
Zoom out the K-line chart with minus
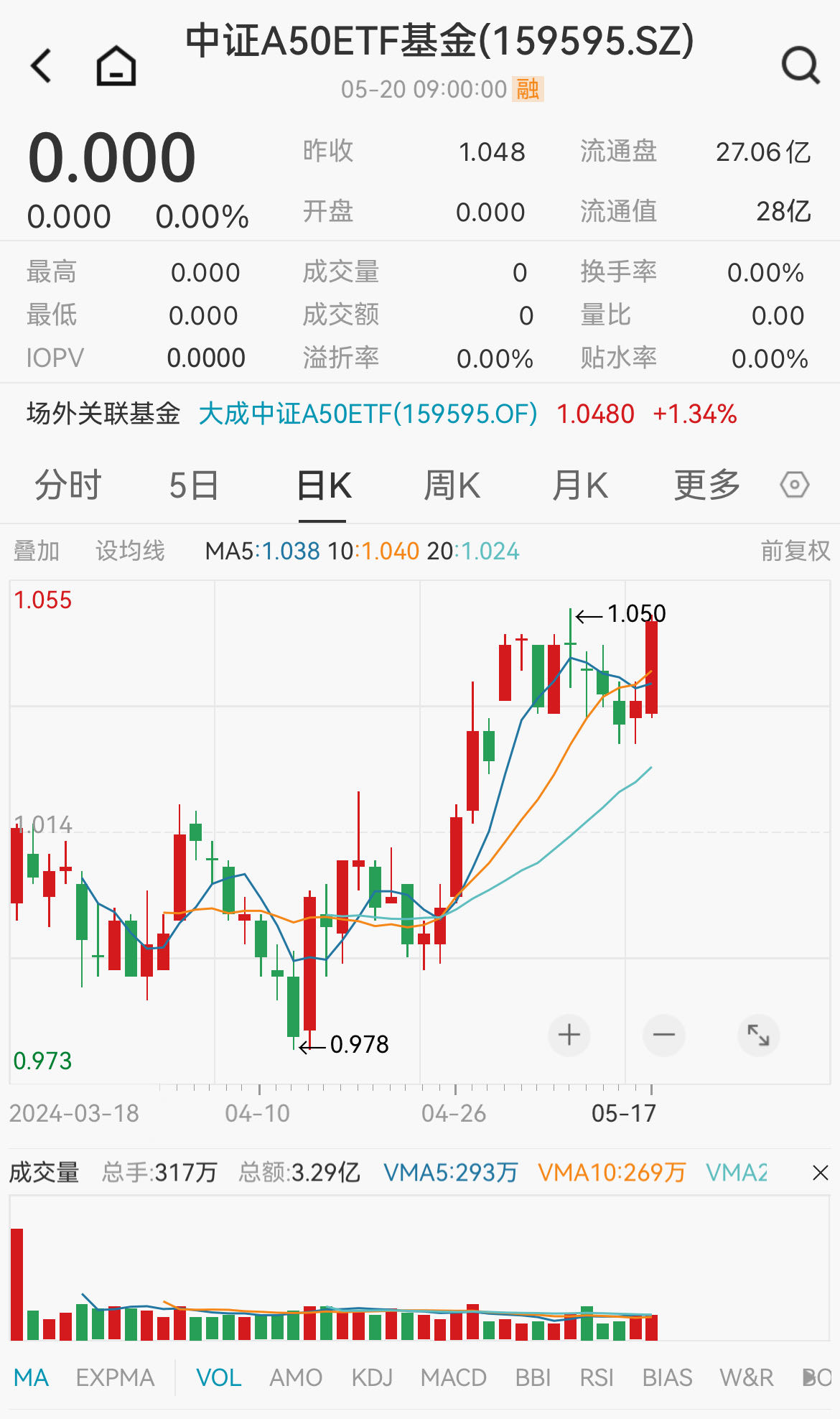click(664, 1035)
